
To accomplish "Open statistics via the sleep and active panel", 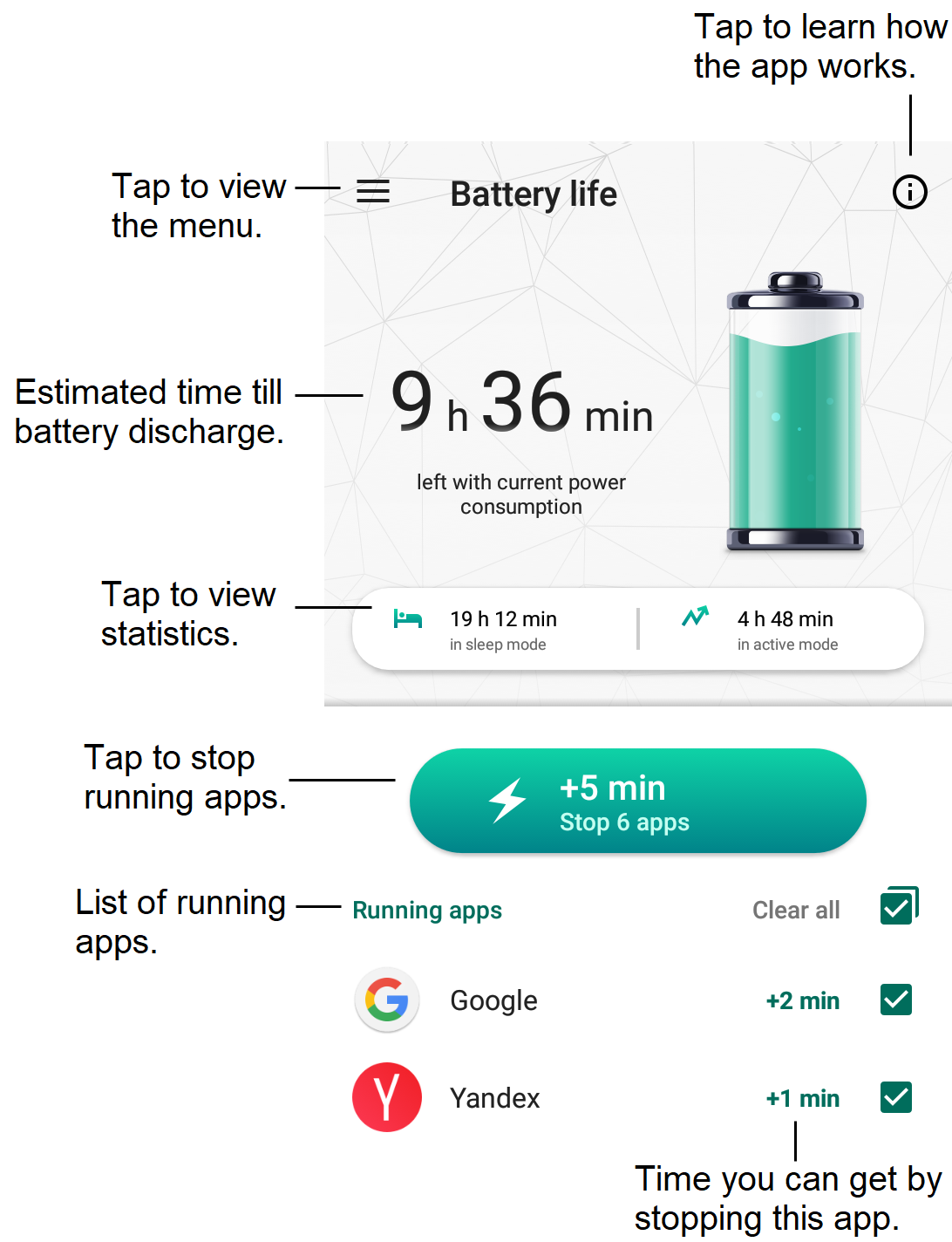I will pos(637,628).
